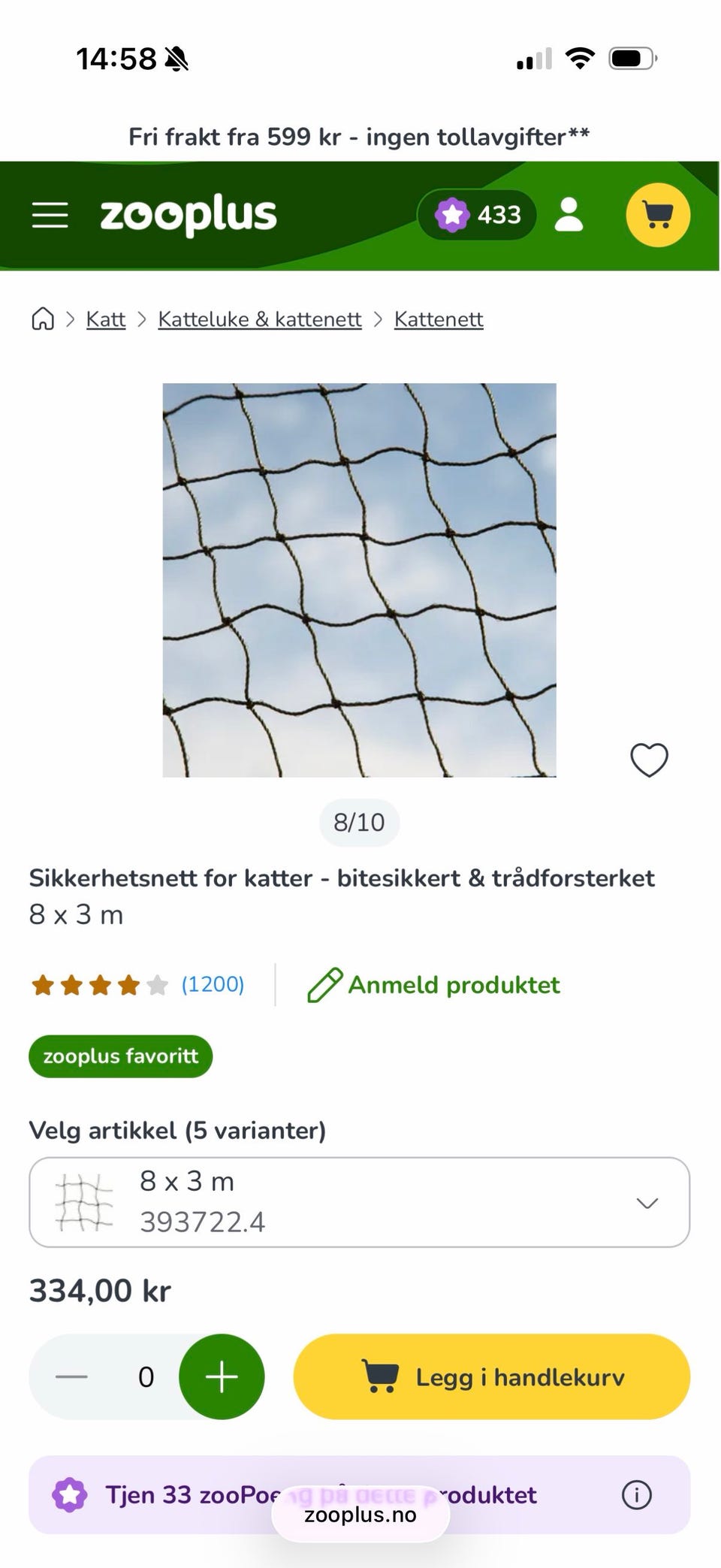Viewport: 721px width, 1568px height.
Task: Tap the product image of the net
Action: (x=359, y=580)
